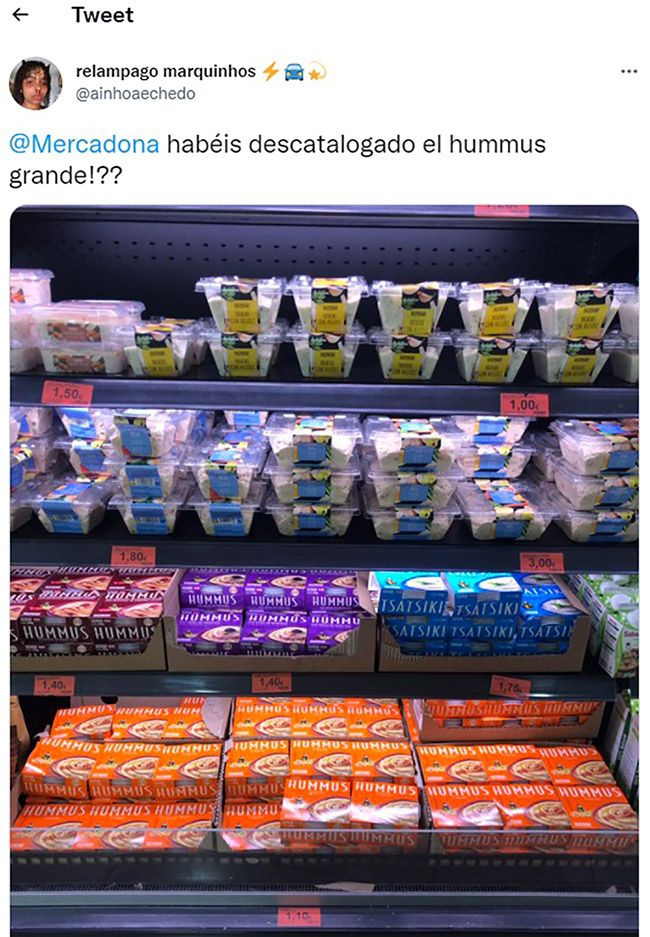Open the attached supermarket shelf photo
This screenshot has width=650, height=937.
[324, 570]
